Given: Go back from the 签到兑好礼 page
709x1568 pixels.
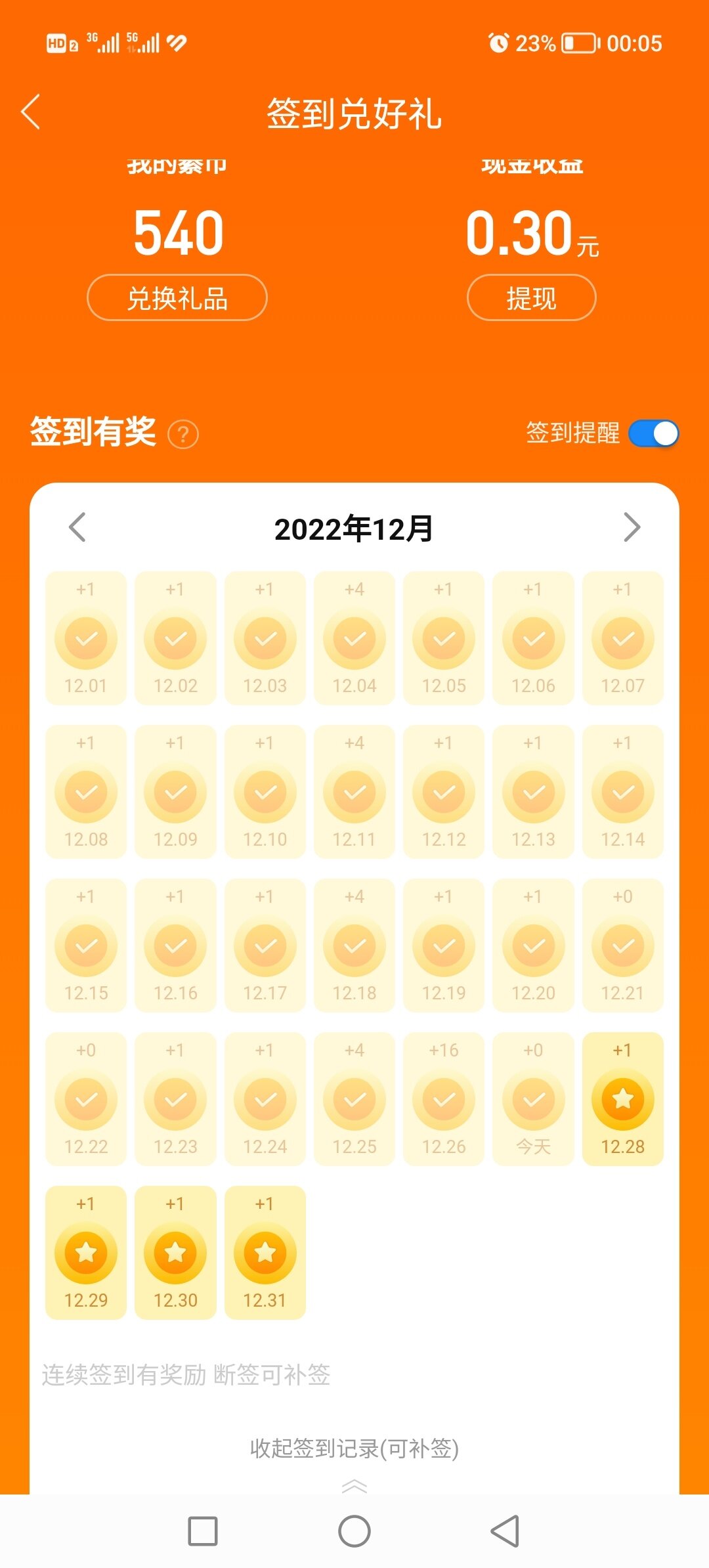Looking at the screenshot, I should pyautogui.click(x=31, y=112).
